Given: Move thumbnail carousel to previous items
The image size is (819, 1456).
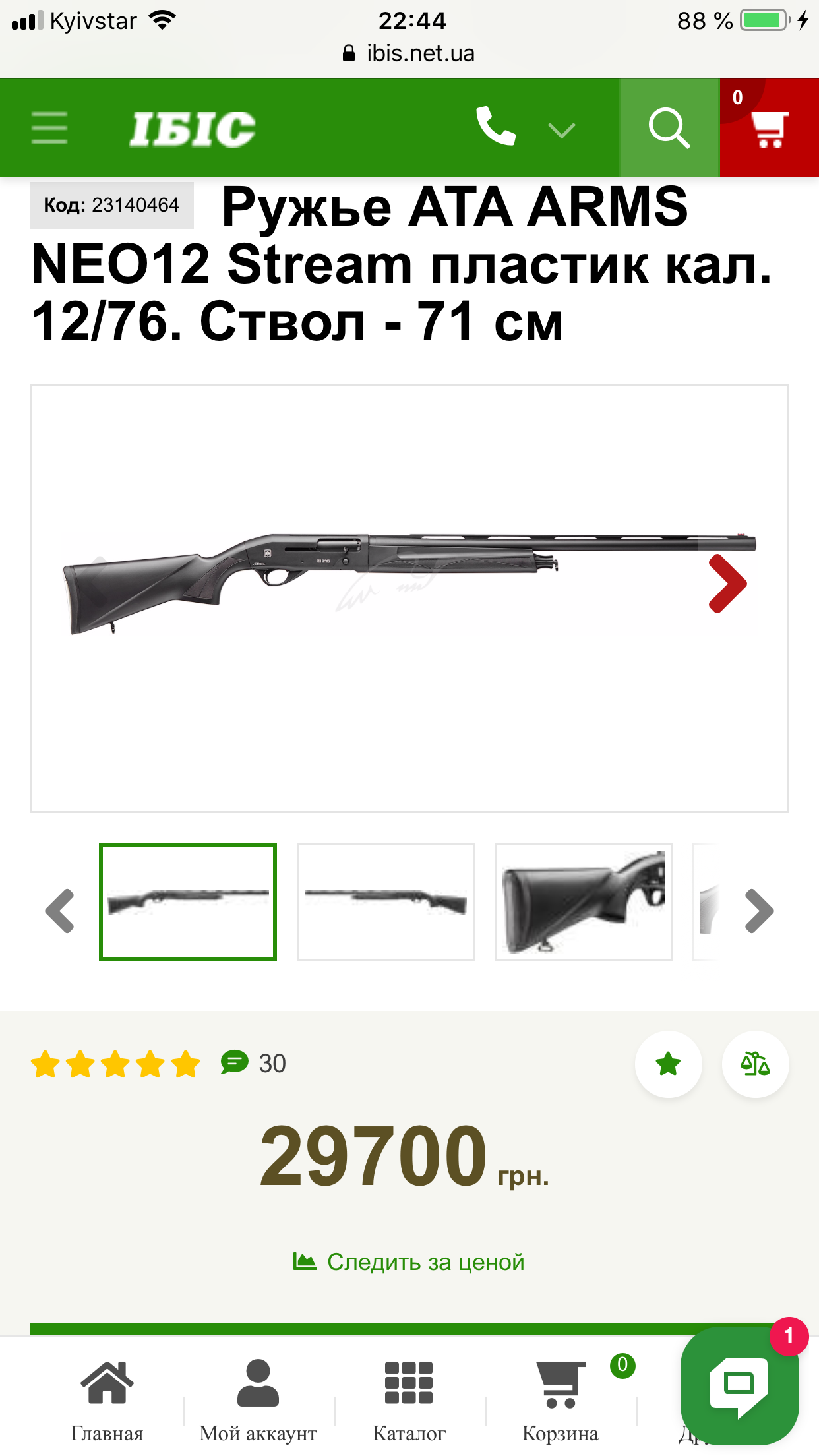Looking at the screenshot, I should click(x=60, y=911).
